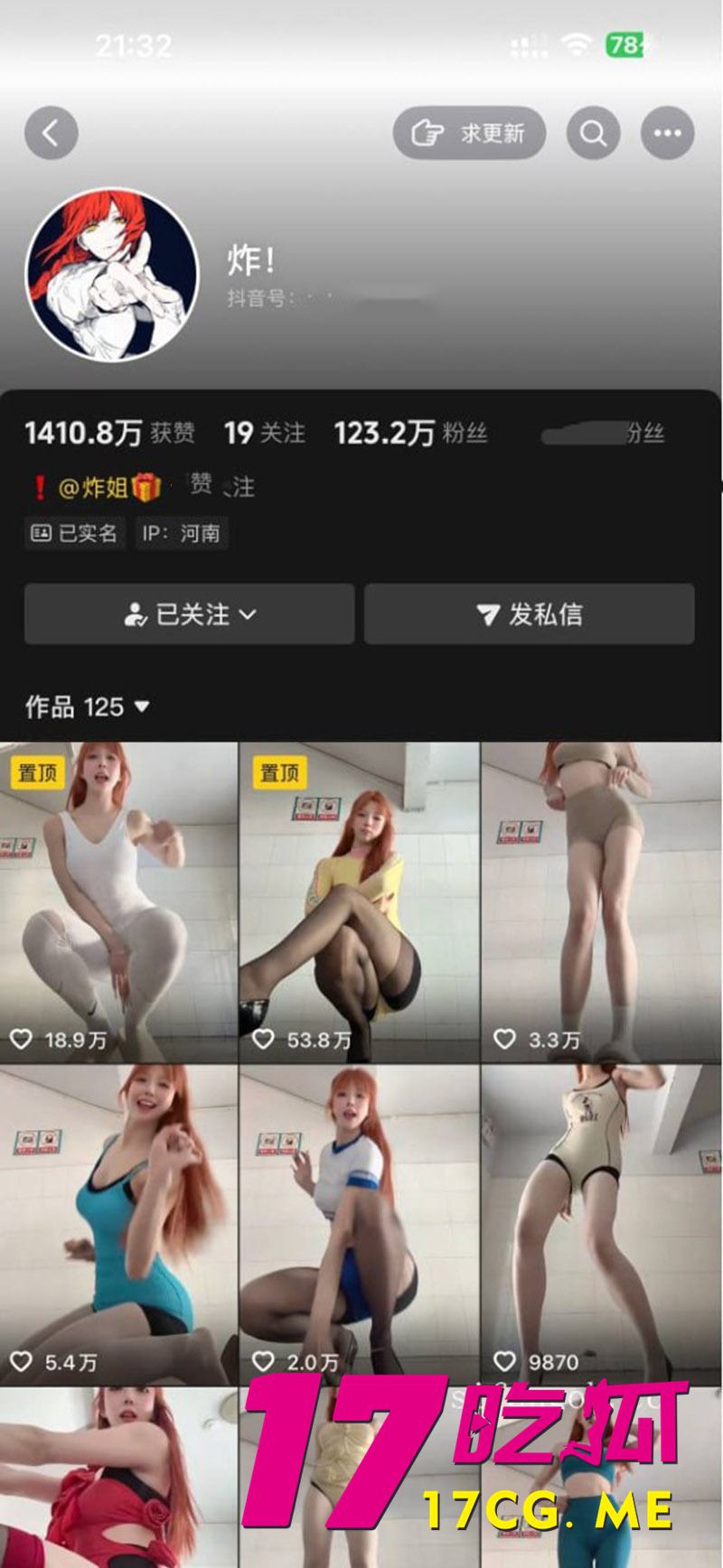This screenshot has height=1568, width=723.
Task: Open the more options (…) menu
Action: 667,132
